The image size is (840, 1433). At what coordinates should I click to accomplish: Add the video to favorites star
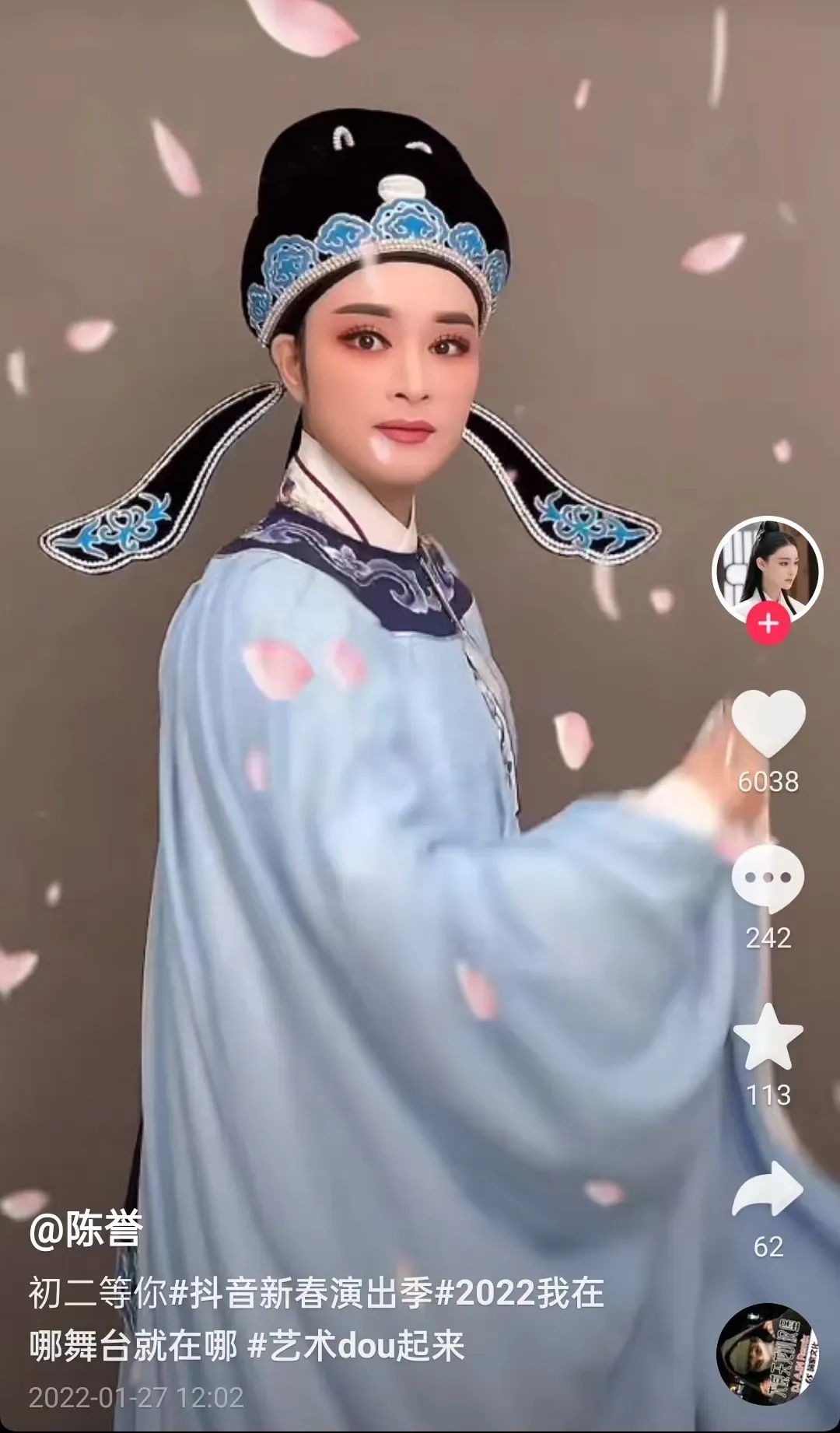tap(768, 1037)
